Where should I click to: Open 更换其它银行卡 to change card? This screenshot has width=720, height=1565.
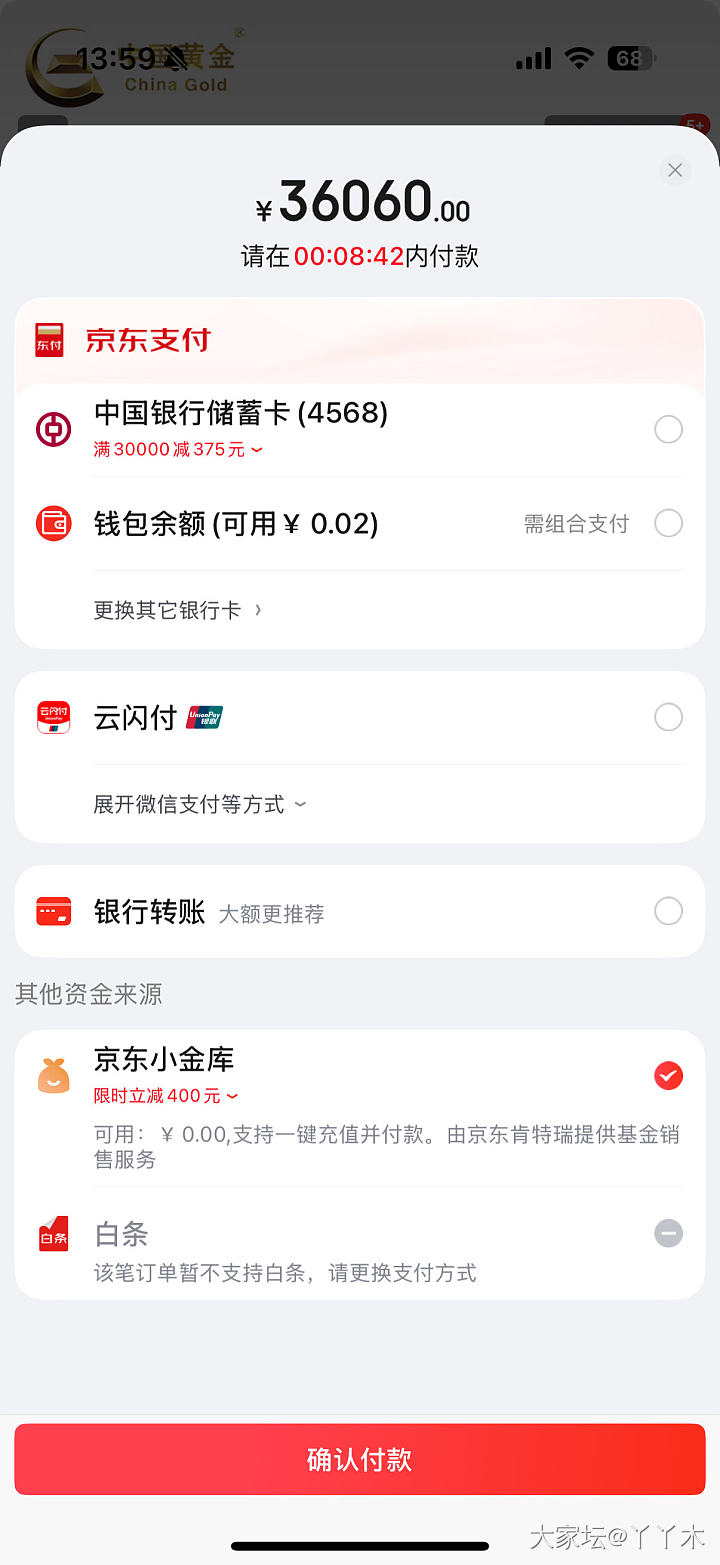pyautogui.click(x=177, y=610)
